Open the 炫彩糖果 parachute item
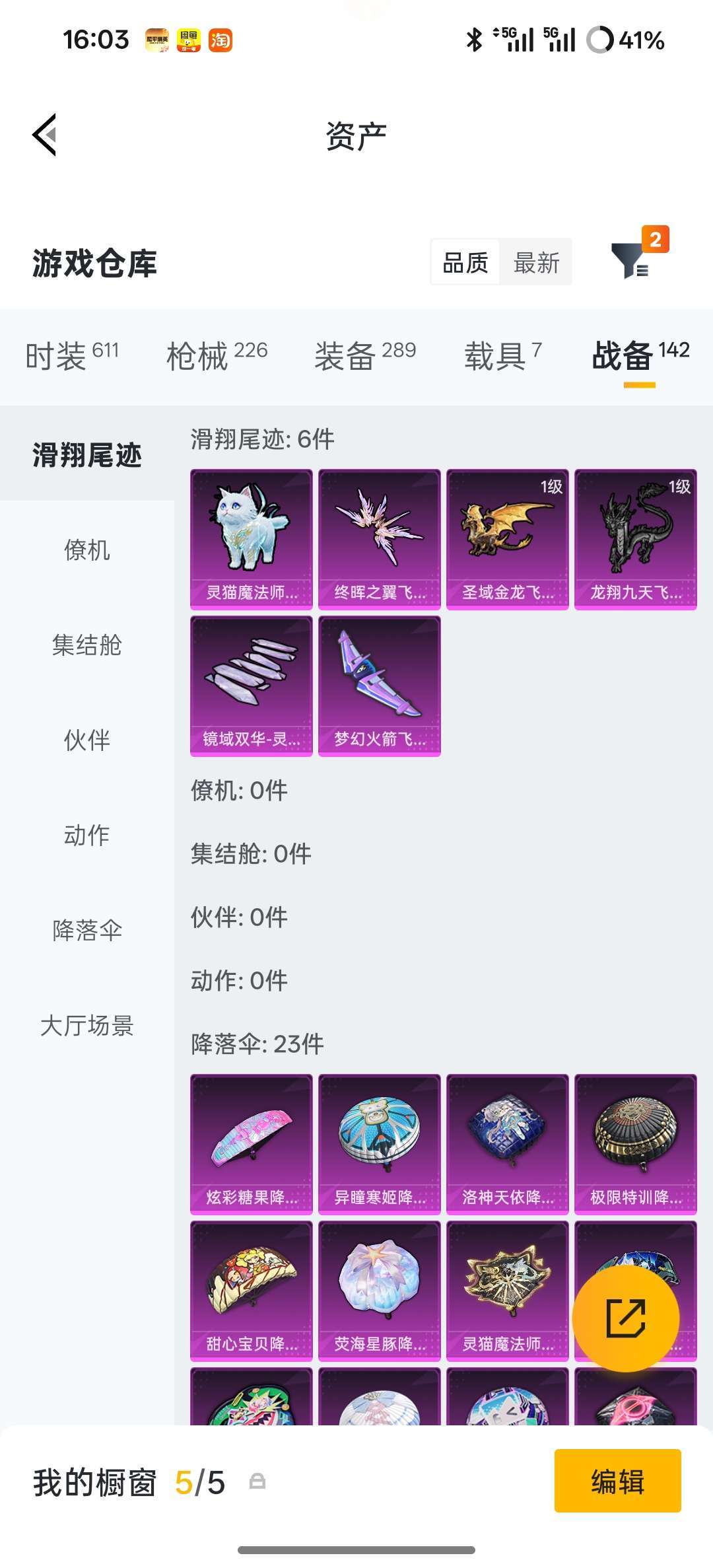This screenshot has width=713, height=1568. click(x=251, y=1144)
